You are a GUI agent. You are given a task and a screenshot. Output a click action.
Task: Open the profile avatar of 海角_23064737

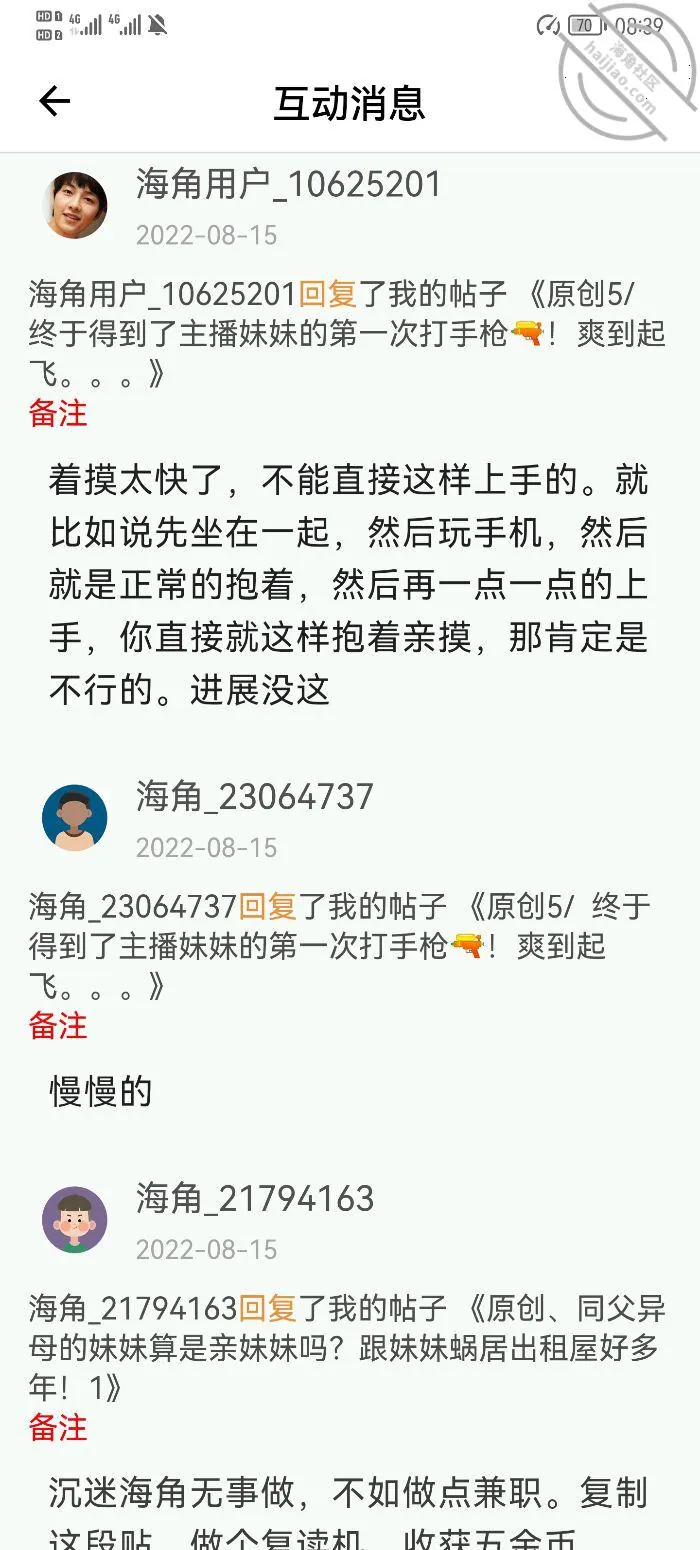75,818
